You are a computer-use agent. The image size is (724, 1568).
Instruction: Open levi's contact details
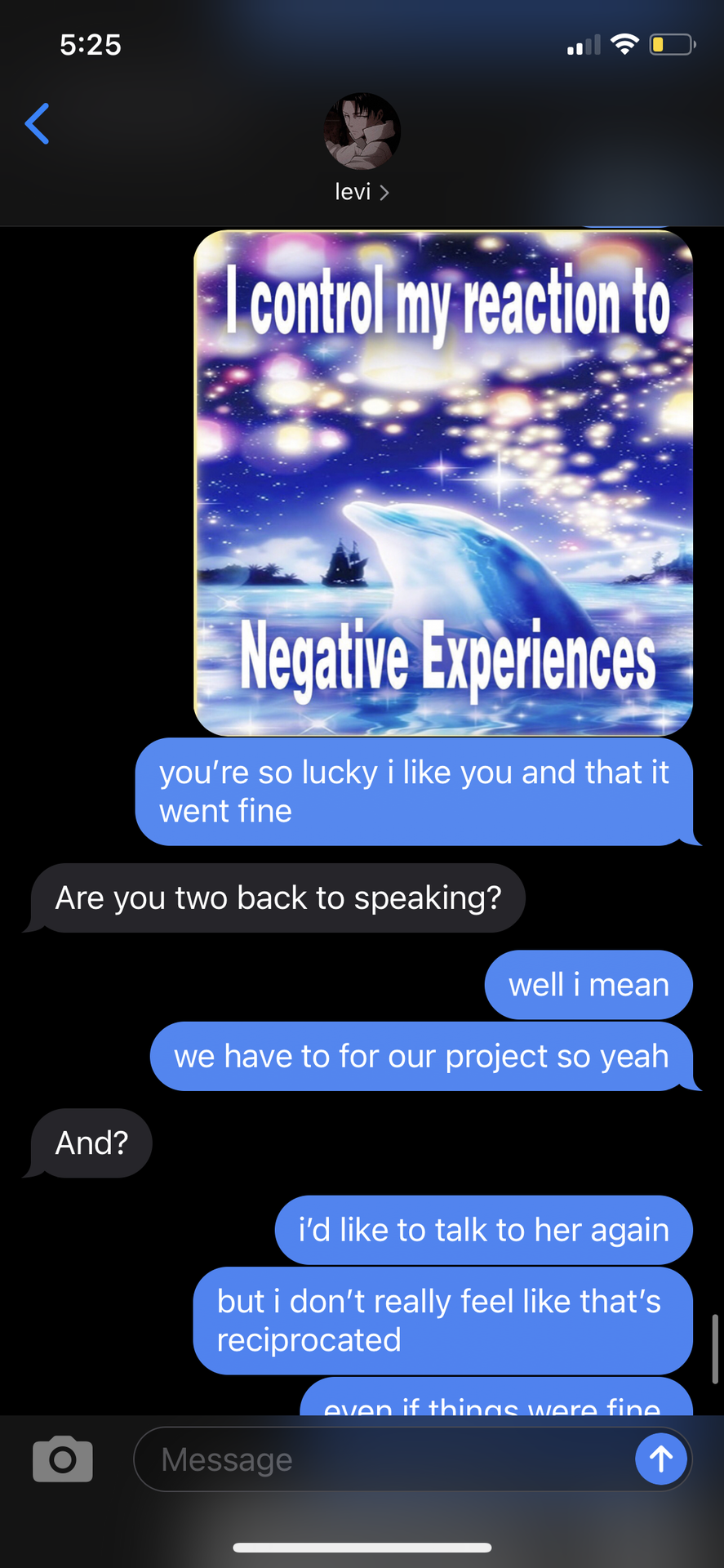tap(362, 149)
